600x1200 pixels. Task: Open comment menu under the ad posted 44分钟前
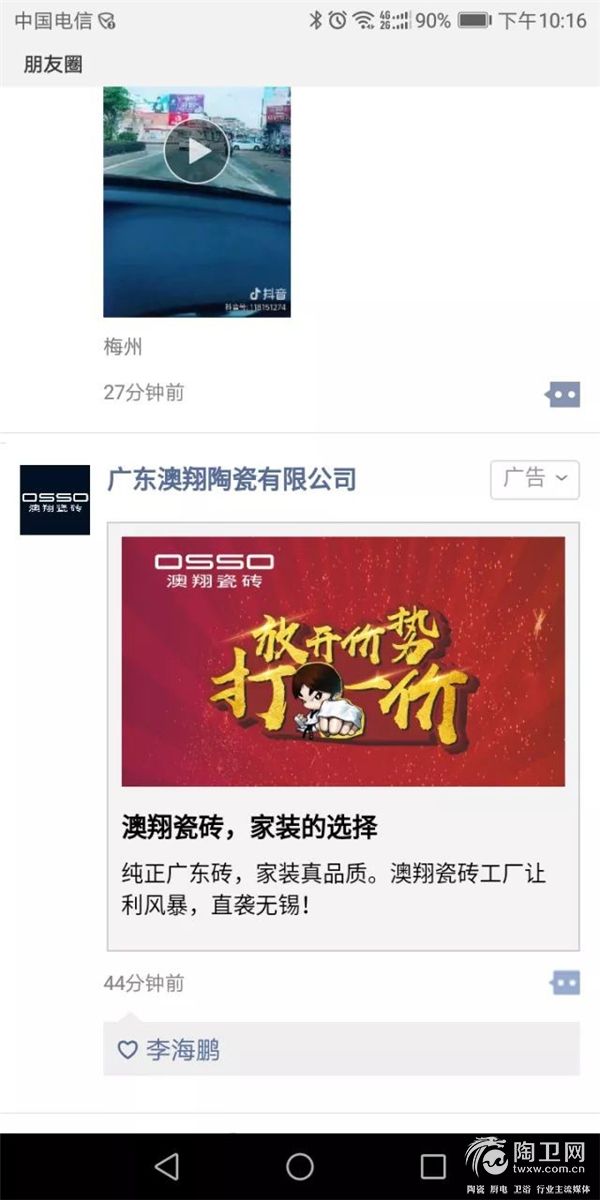point(565,983)
